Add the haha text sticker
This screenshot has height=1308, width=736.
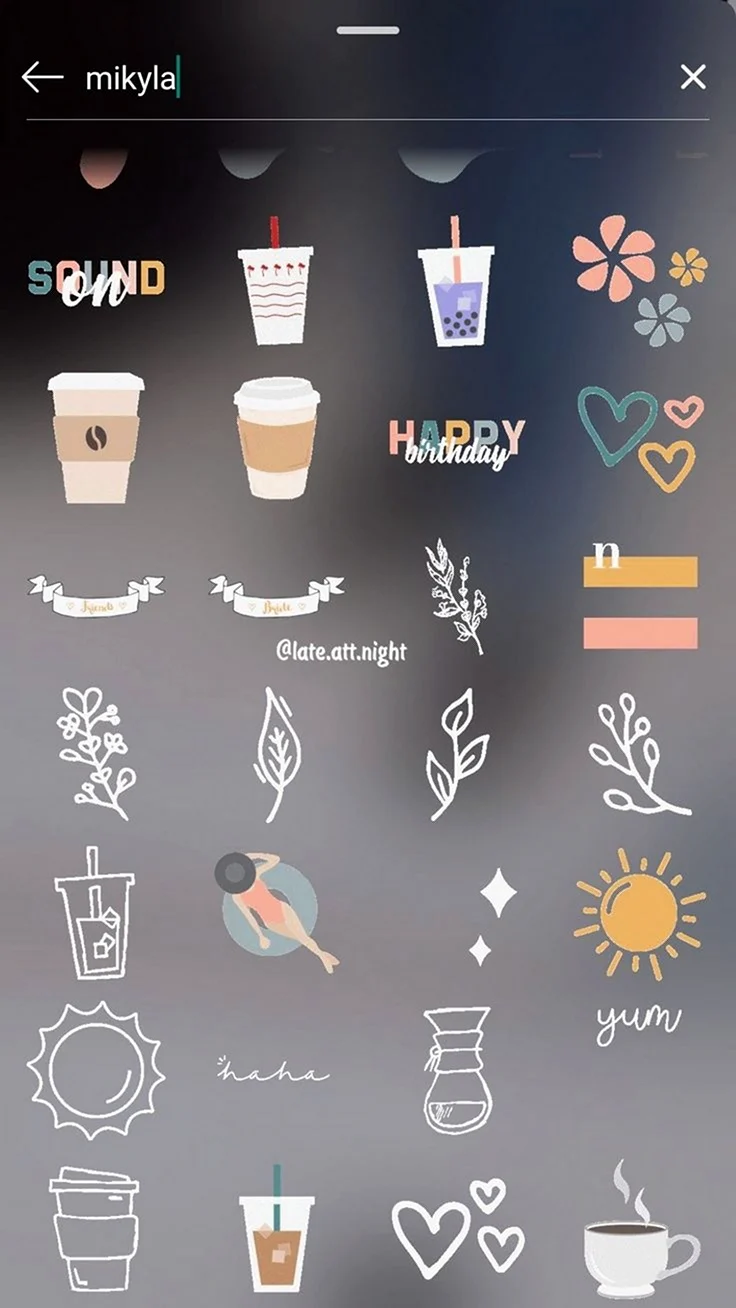tap(272, 1072)
